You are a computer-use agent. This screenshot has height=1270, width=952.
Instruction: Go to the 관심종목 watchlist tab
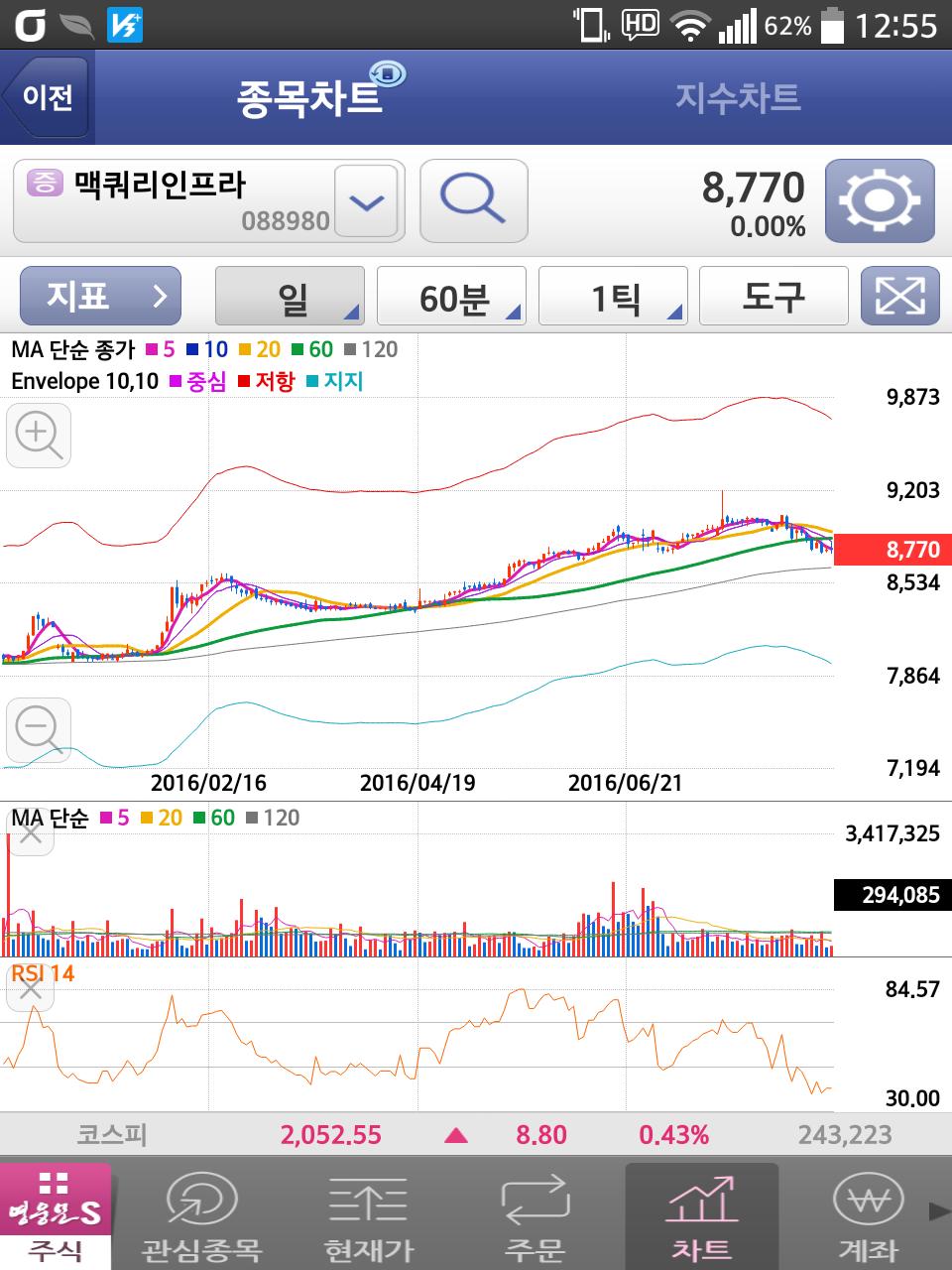click(x=201, y=1215)
